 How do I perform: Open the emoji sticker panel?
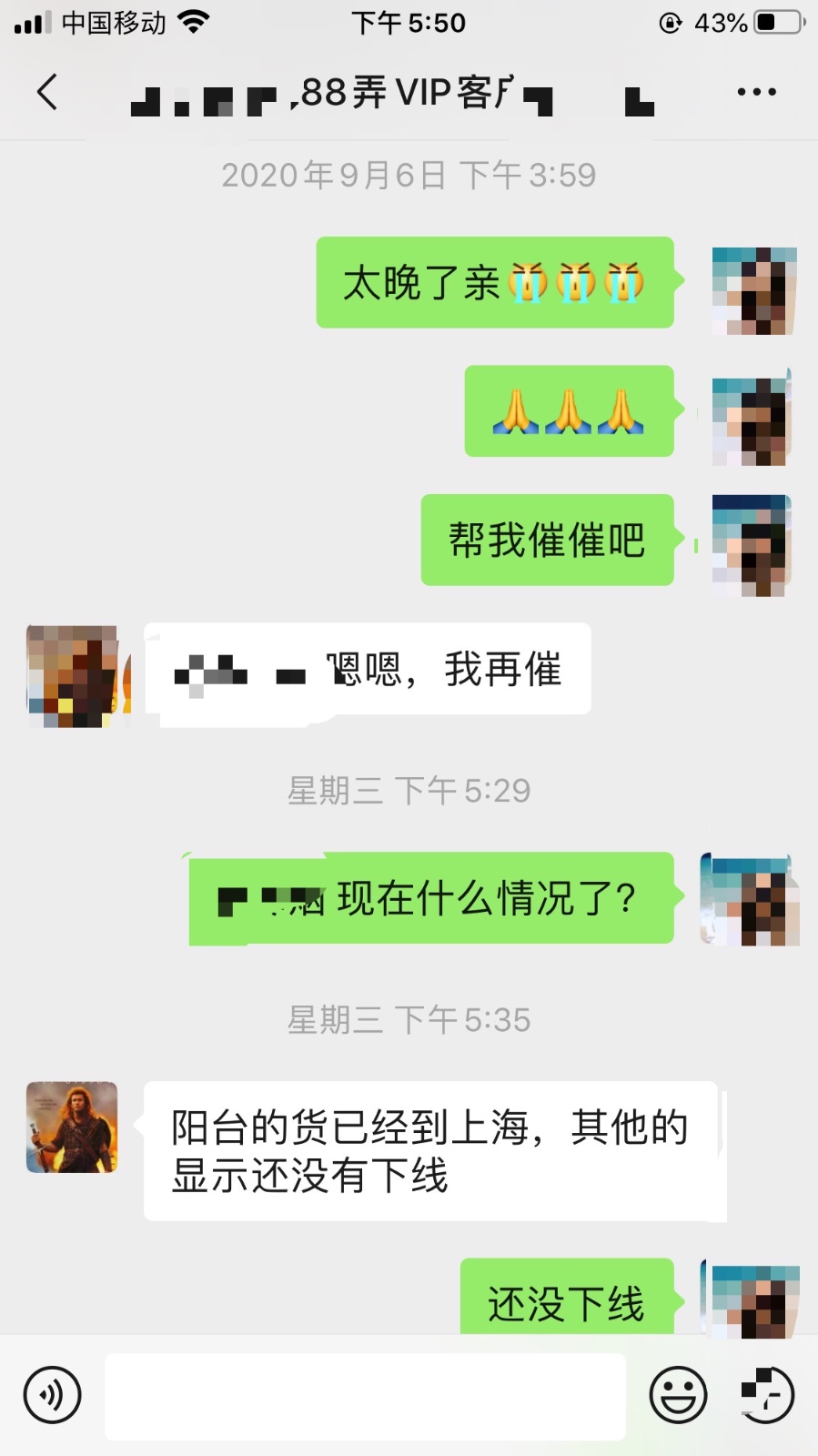(x=678, y=1394)
